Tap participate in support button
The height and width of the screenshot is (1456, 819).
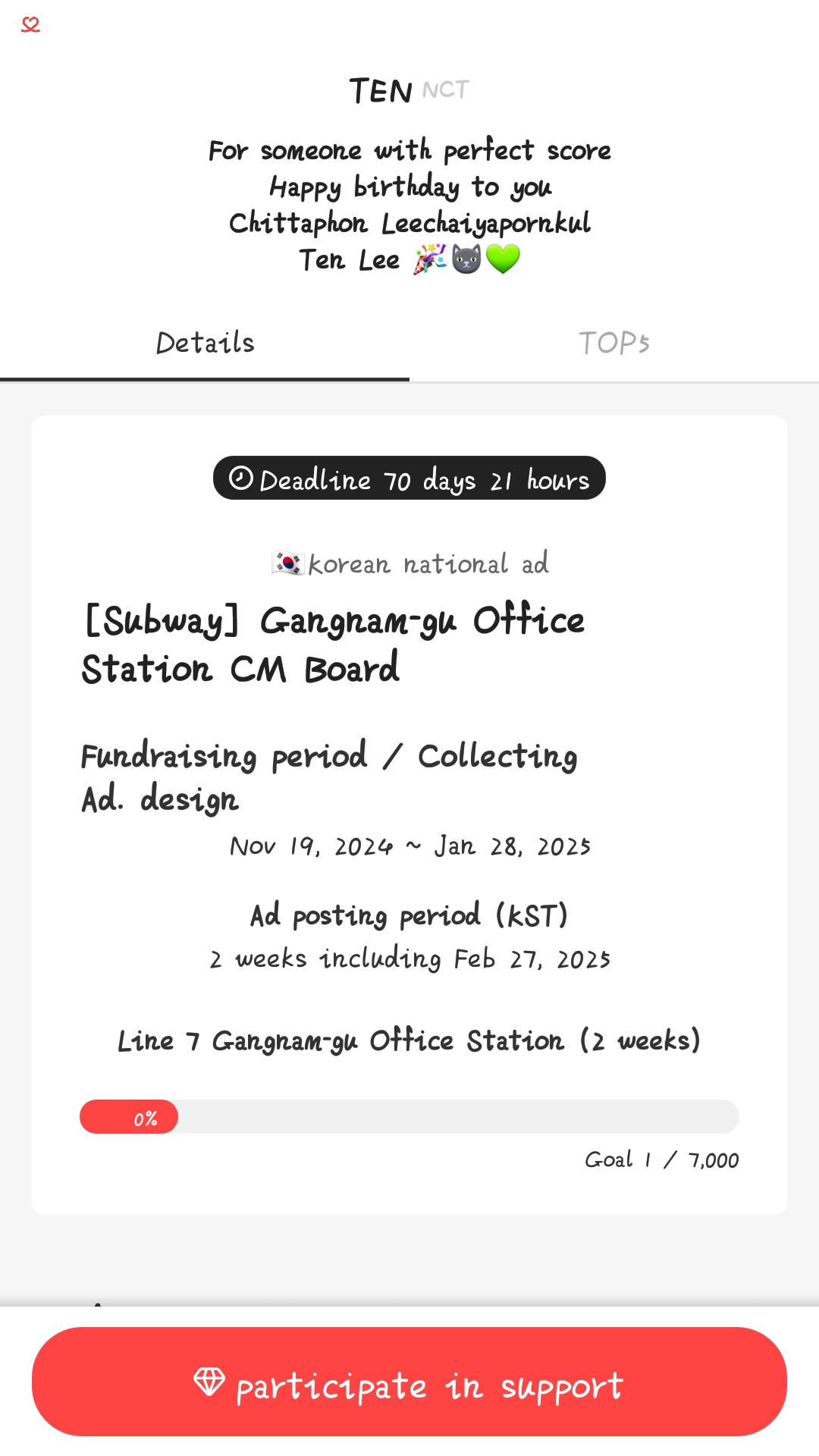[409, 1382]
